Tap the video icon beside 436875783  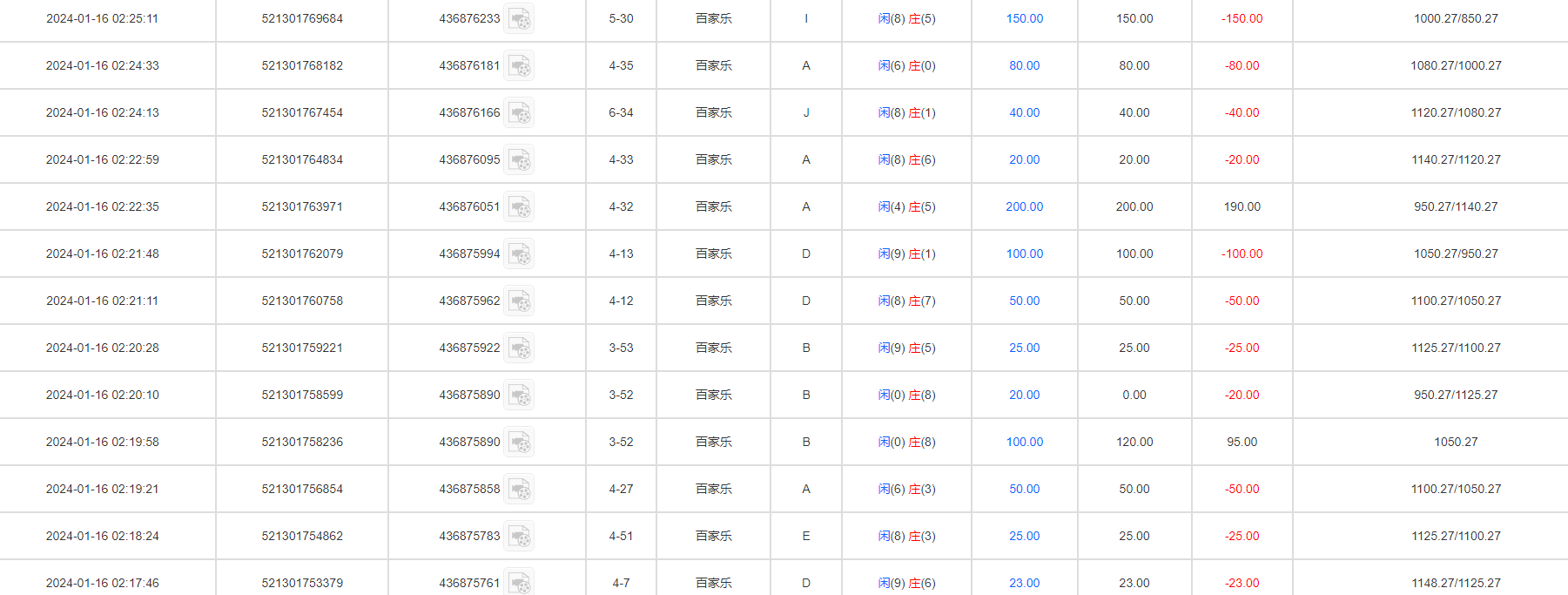click(520, 536)
